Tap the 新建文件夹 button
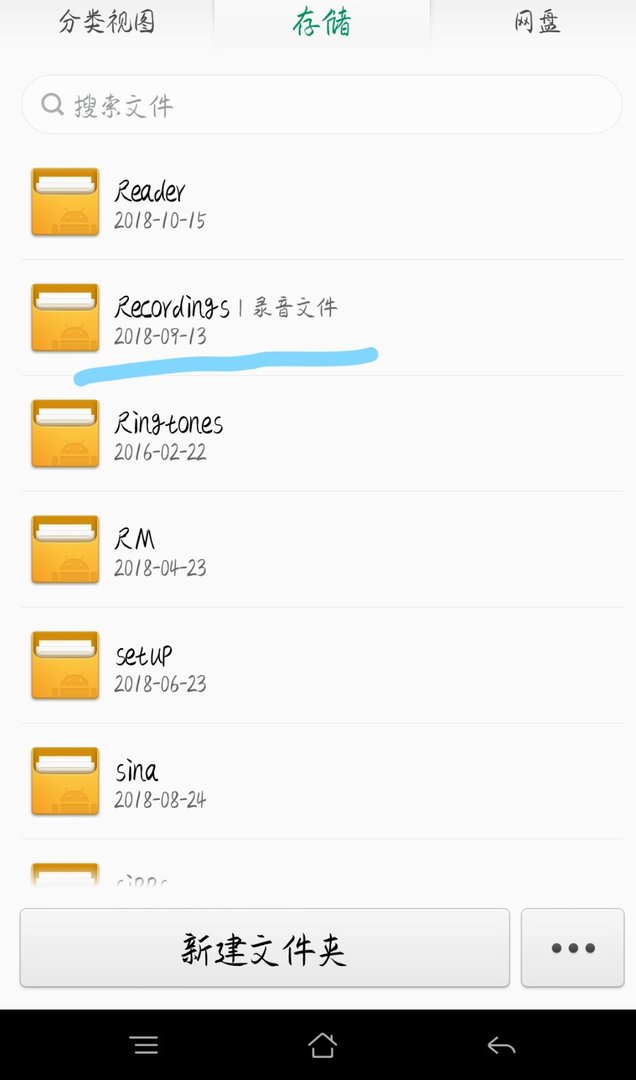 [x=264, y=948]
